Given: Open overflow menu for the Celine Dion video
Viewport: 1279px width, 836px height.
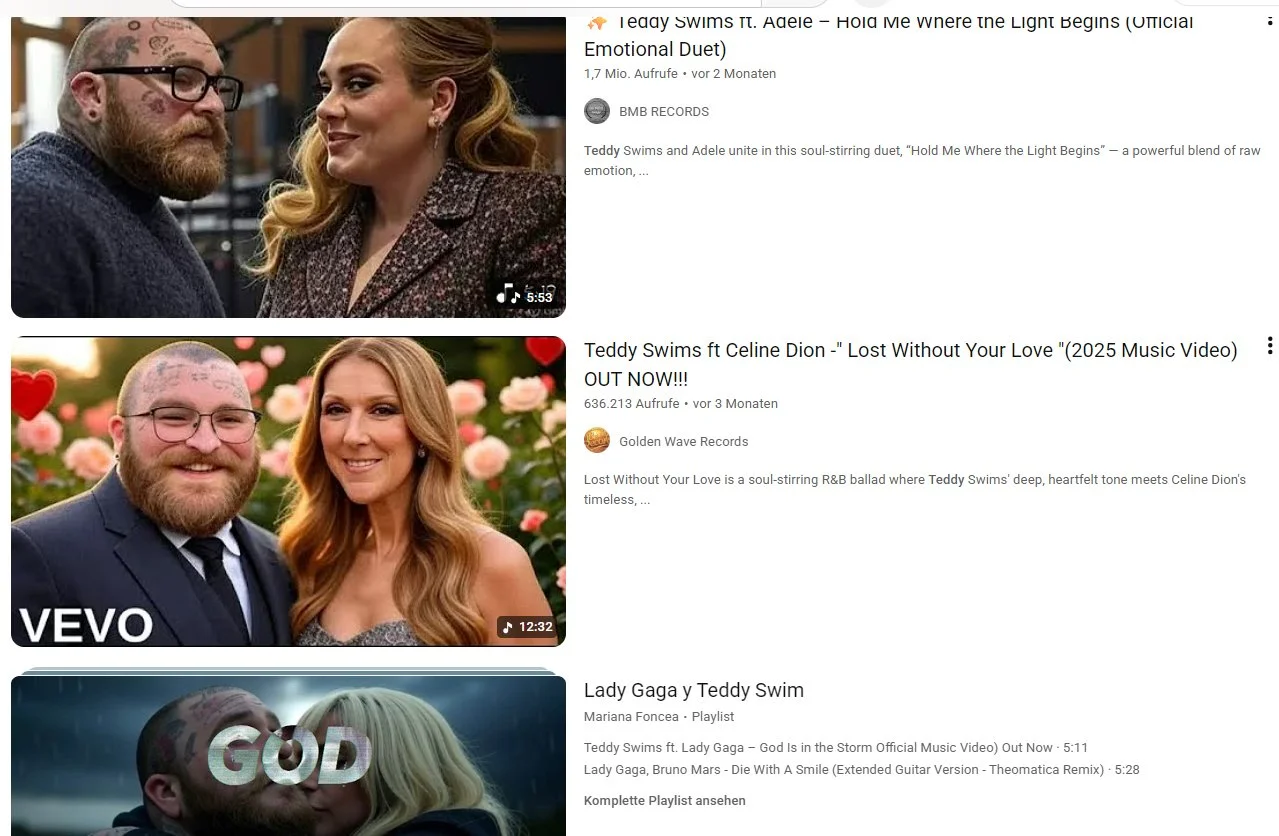Looking at the screenshot, I should pyautogui.click(x=1269, y=346).
